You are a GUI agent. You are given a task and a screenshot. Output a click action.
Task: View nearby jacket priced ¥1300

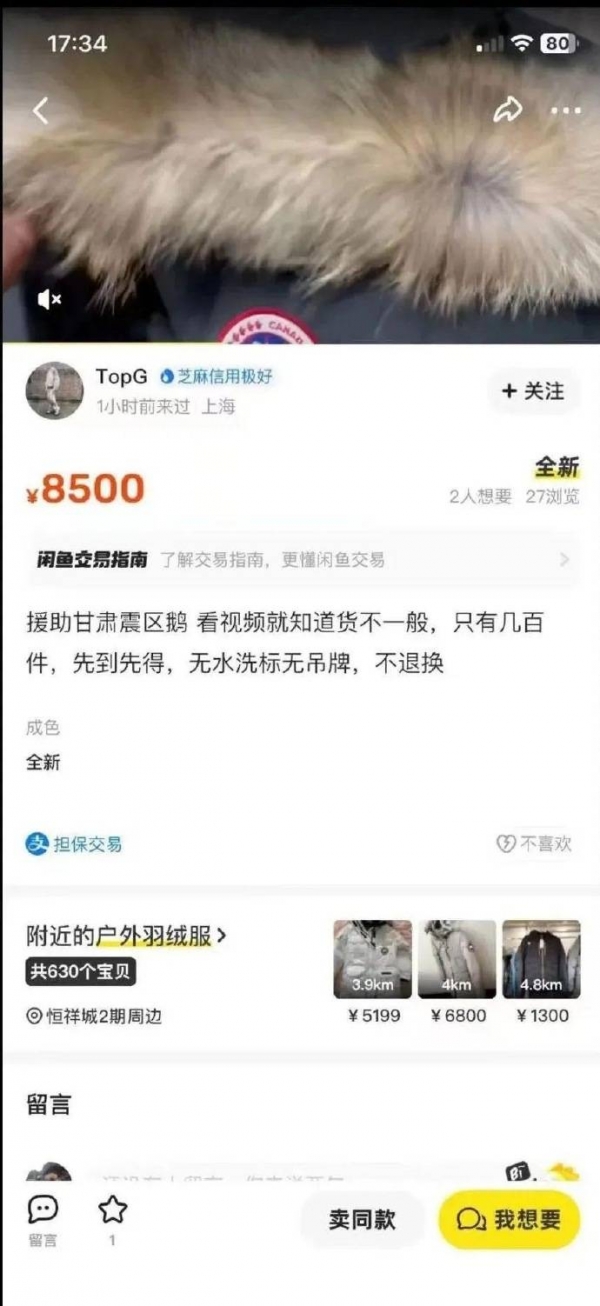point(542,960)
